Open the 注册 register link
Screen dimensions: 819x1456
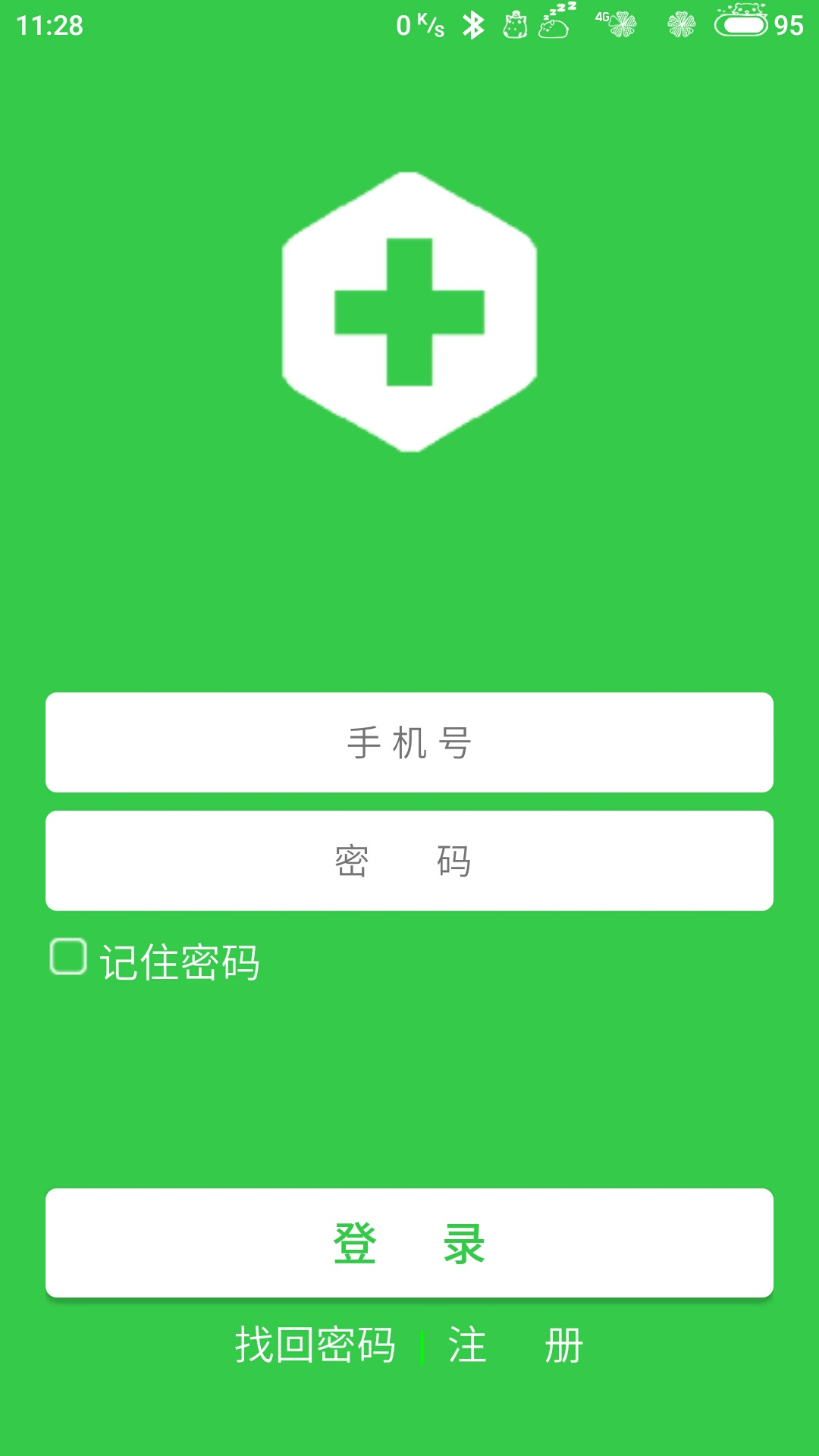tap(516, 1345)
